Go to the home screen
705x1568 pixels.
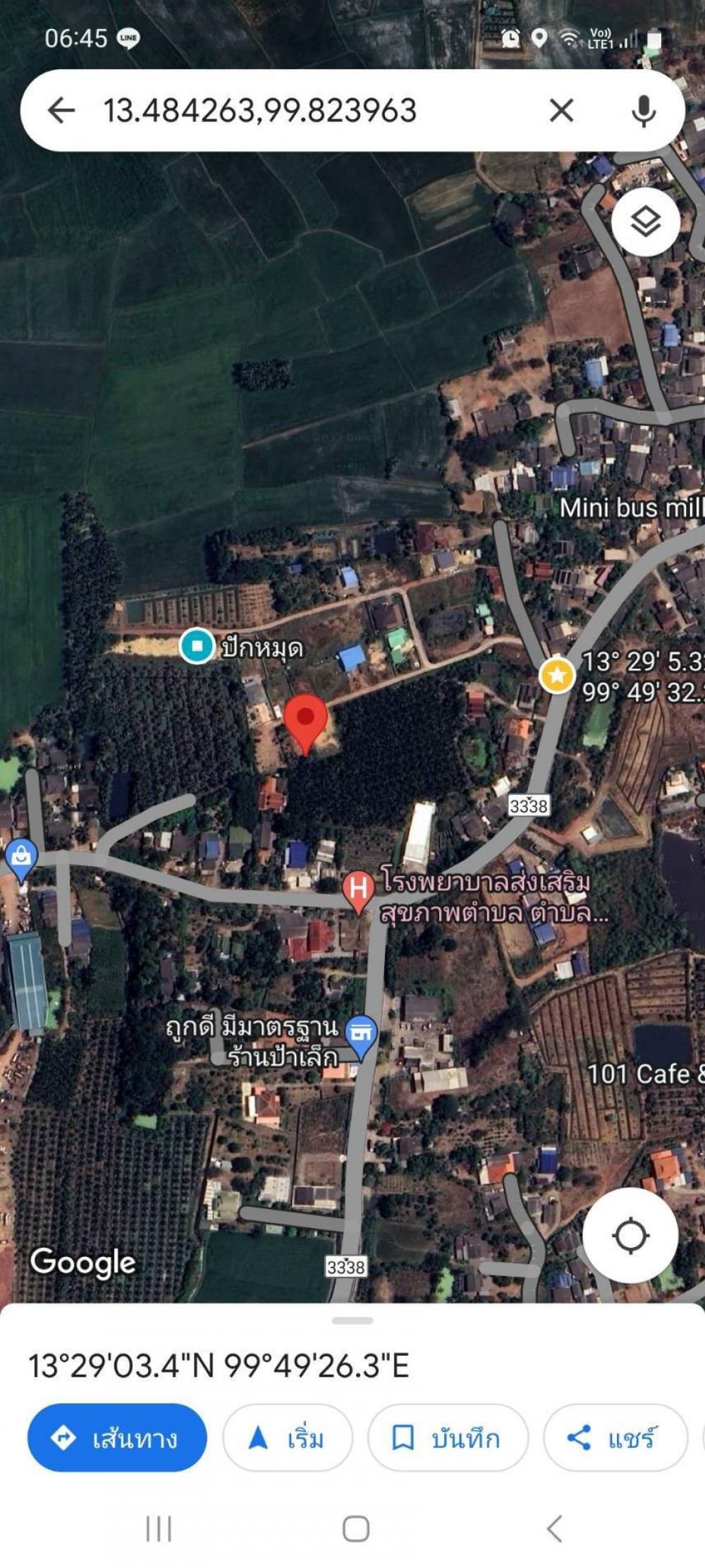(356, 1529)
